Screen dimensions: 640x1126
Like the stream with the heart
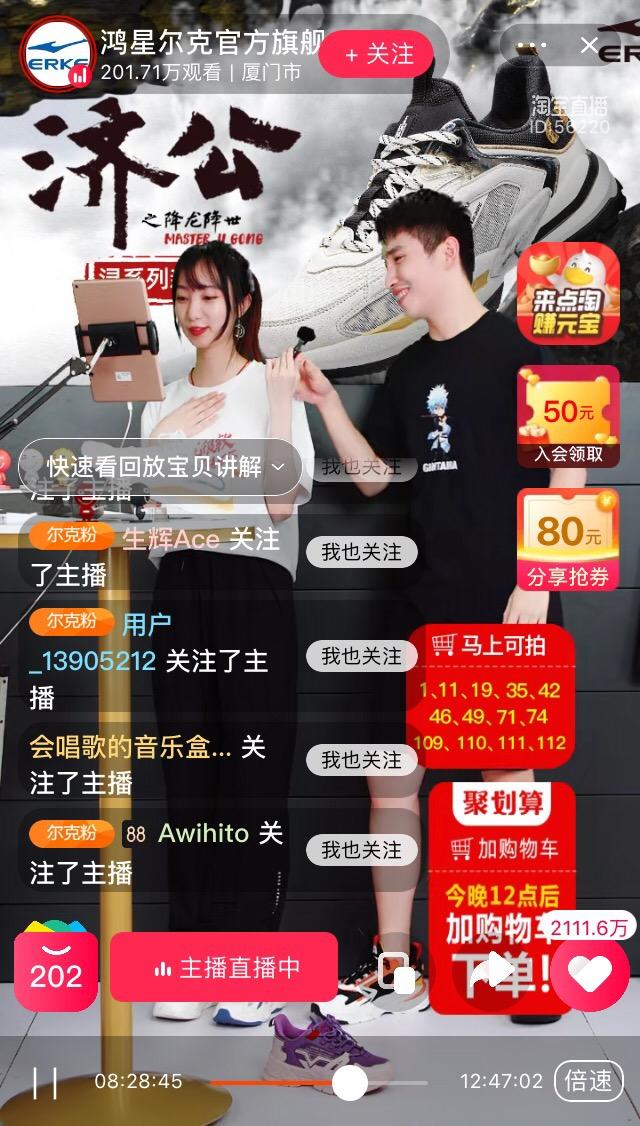[590, 973]
